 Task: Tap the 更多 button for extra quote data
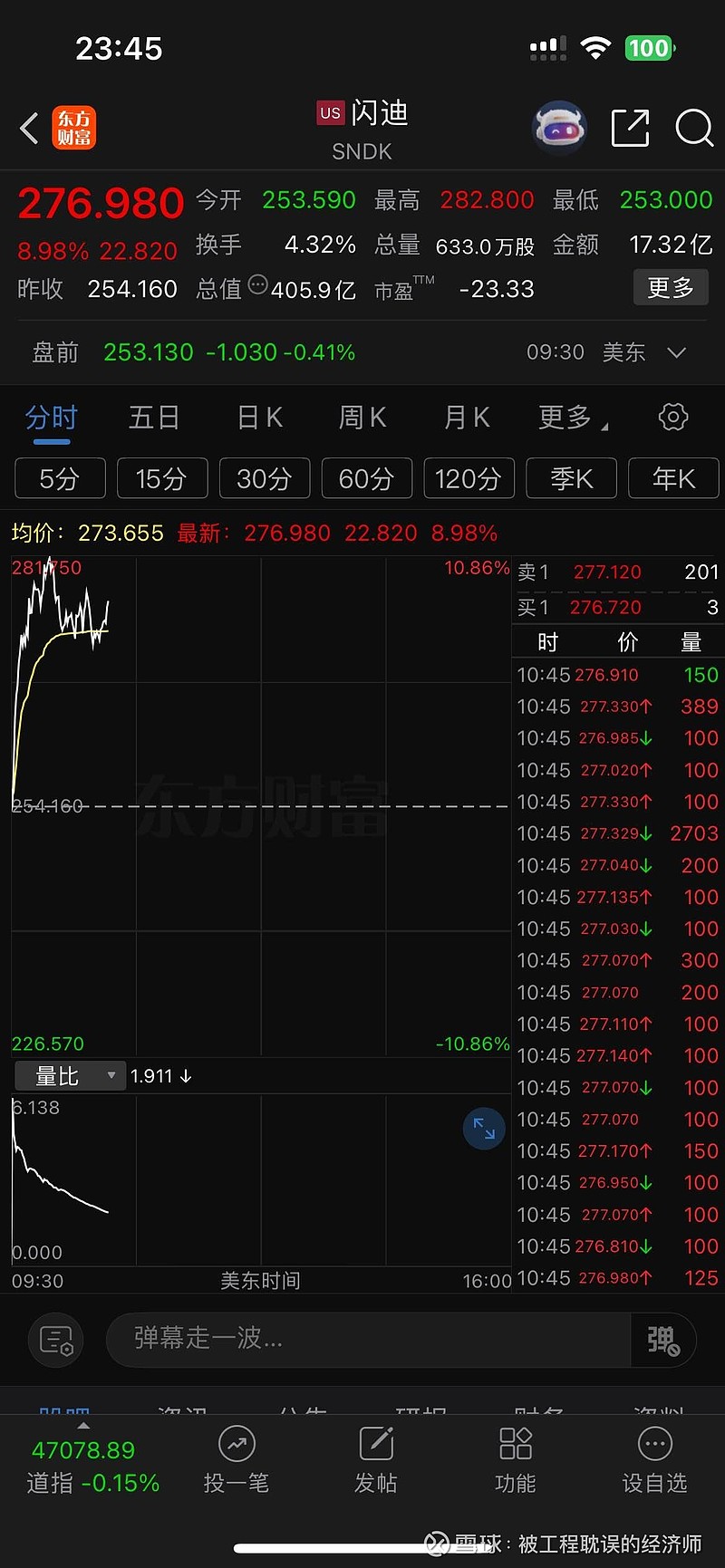click(x=671, y=287)
